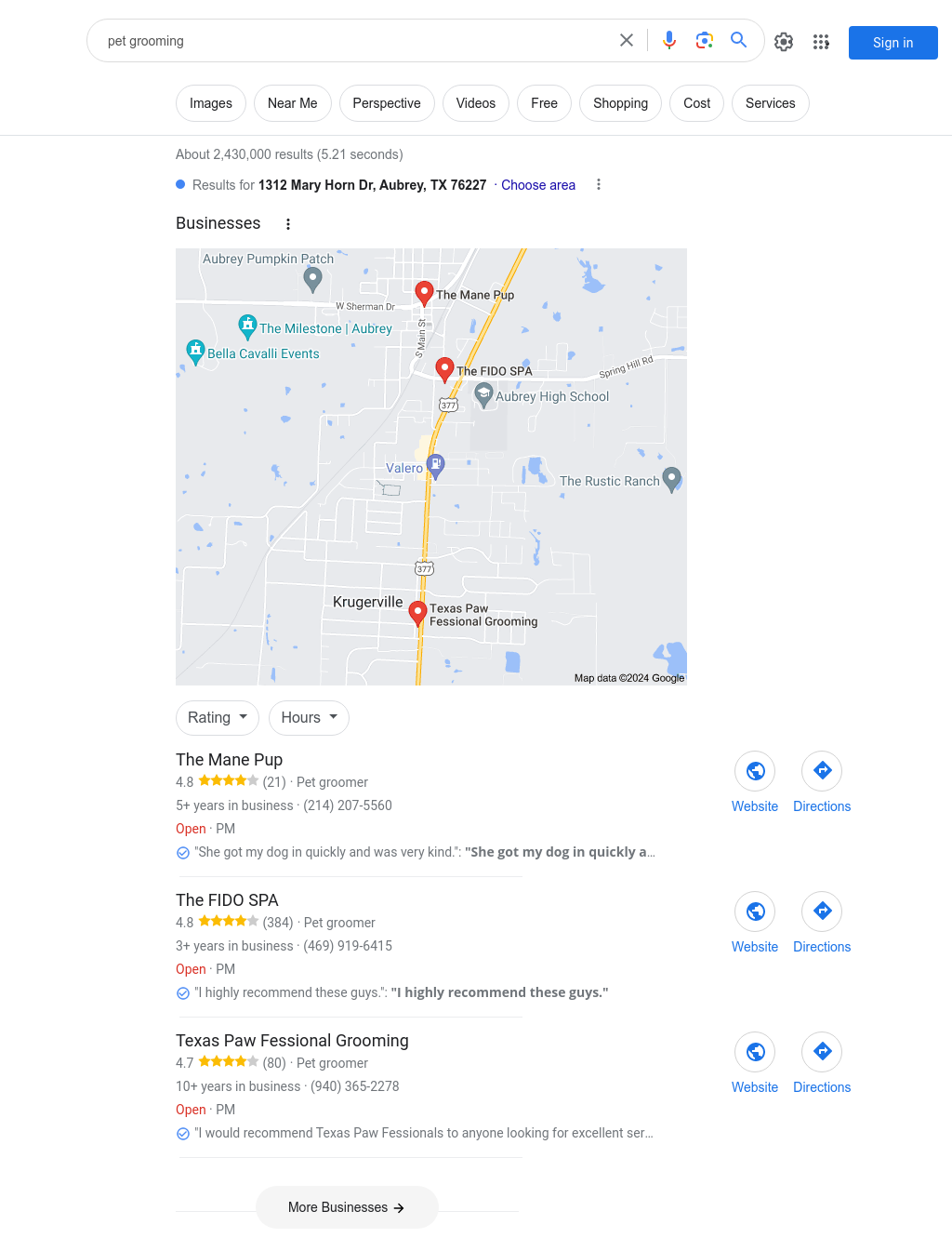Image resolution: width=952 pixels, height=1251 pixels.
Task: Expand the Rating filter dropdown
Action: pyautogui.click(x=218, y=718)
